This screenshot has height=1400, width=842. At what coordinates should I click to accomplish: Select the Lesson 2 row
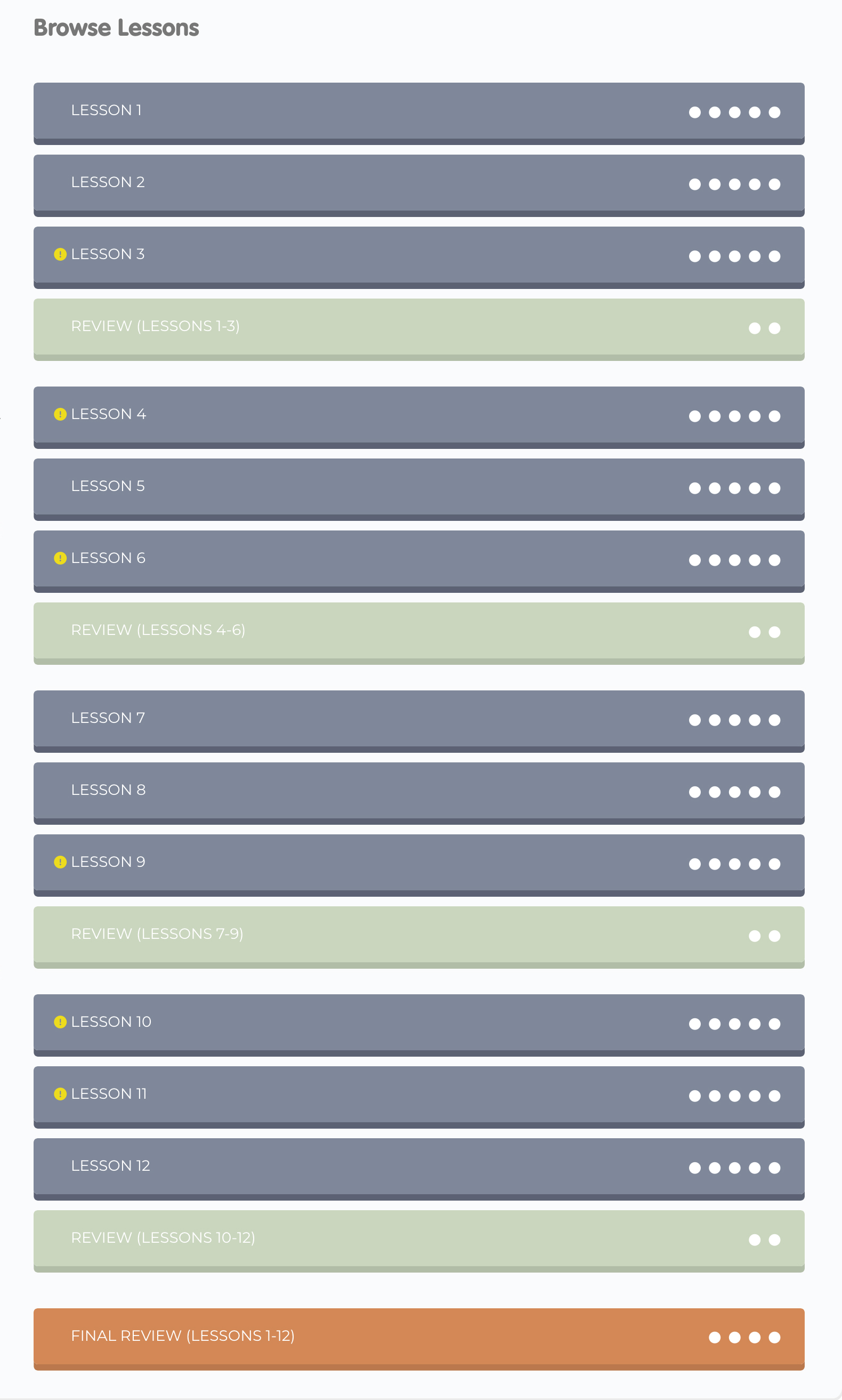(x=419, y=183)
